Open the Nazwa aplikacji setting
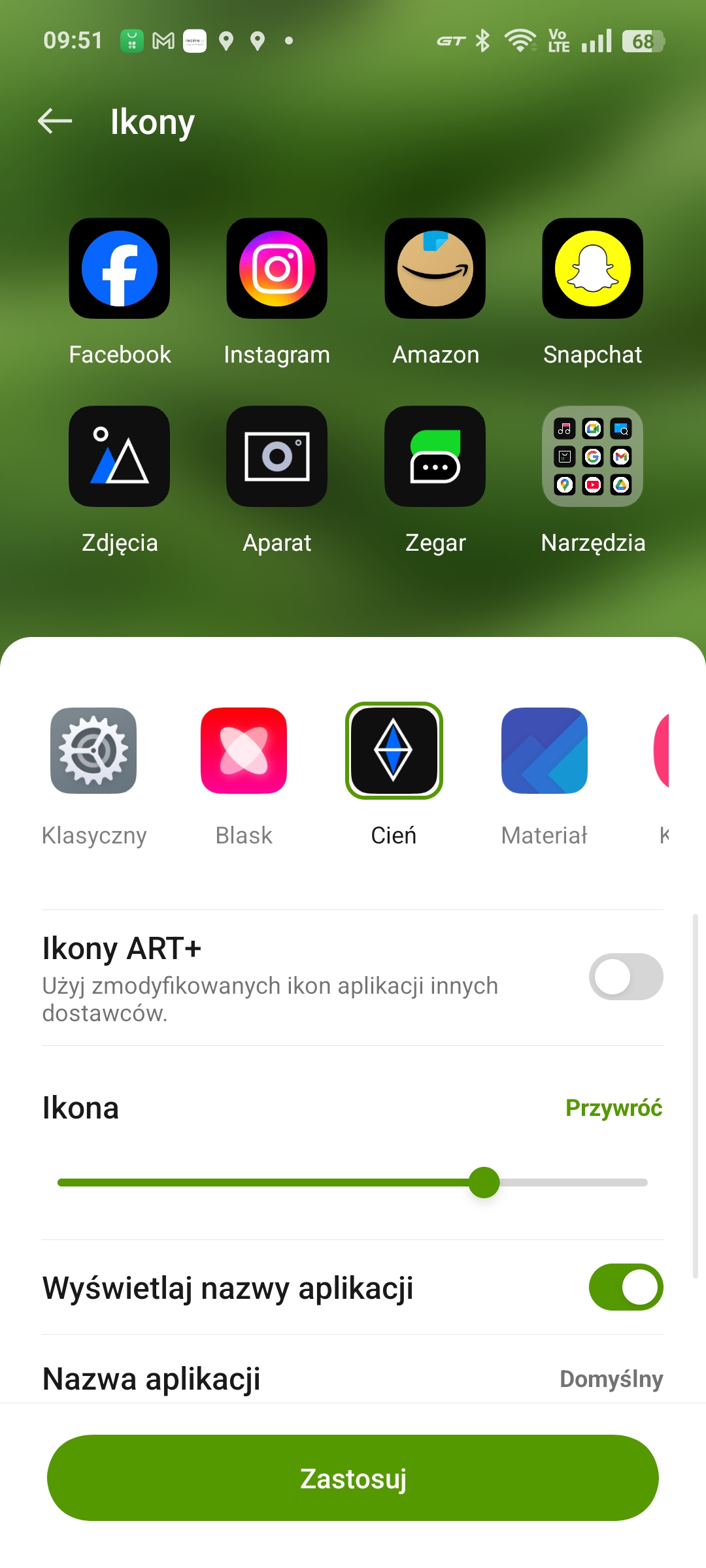This screenshot has height=1568, width=706. click(352, 1379)
